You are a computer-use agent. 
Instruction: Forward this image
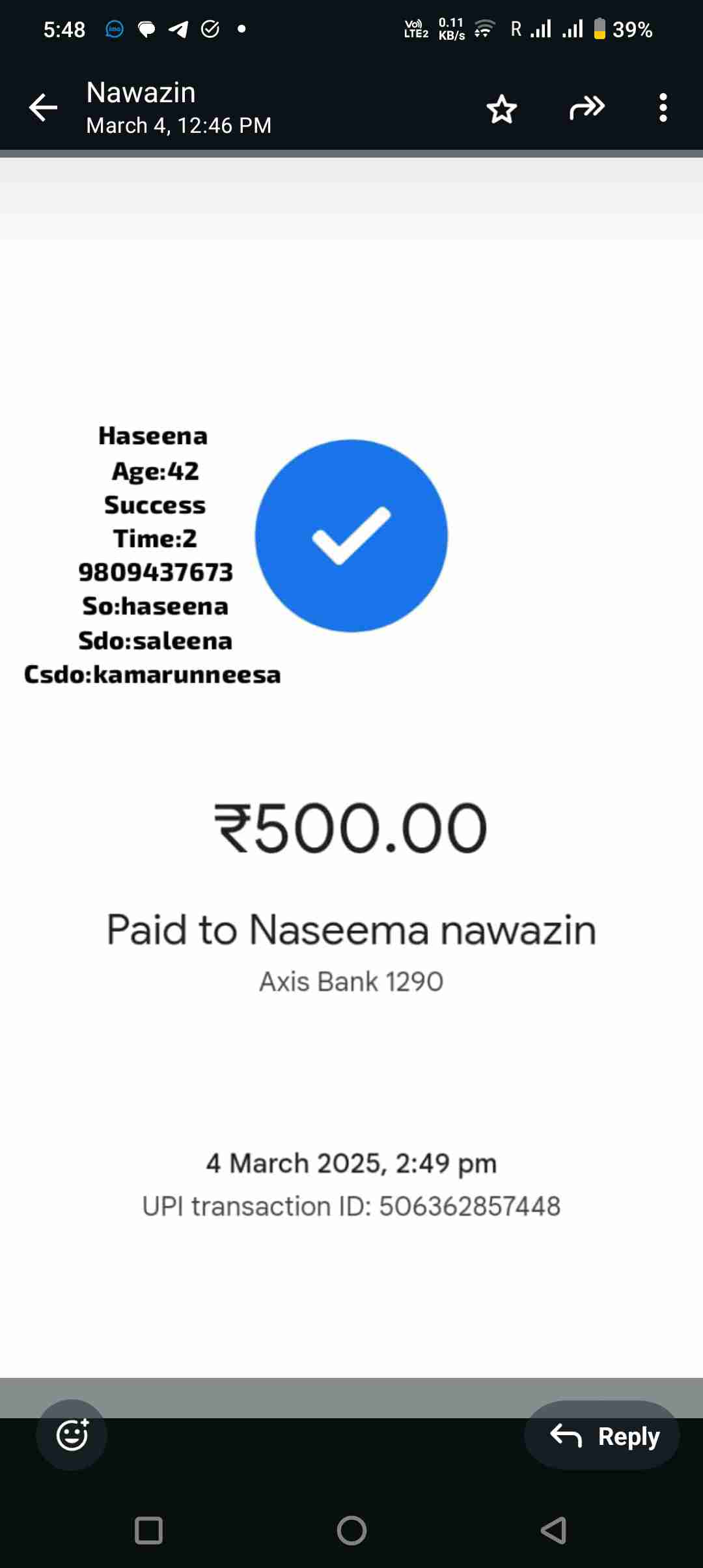tap(587, 107)
